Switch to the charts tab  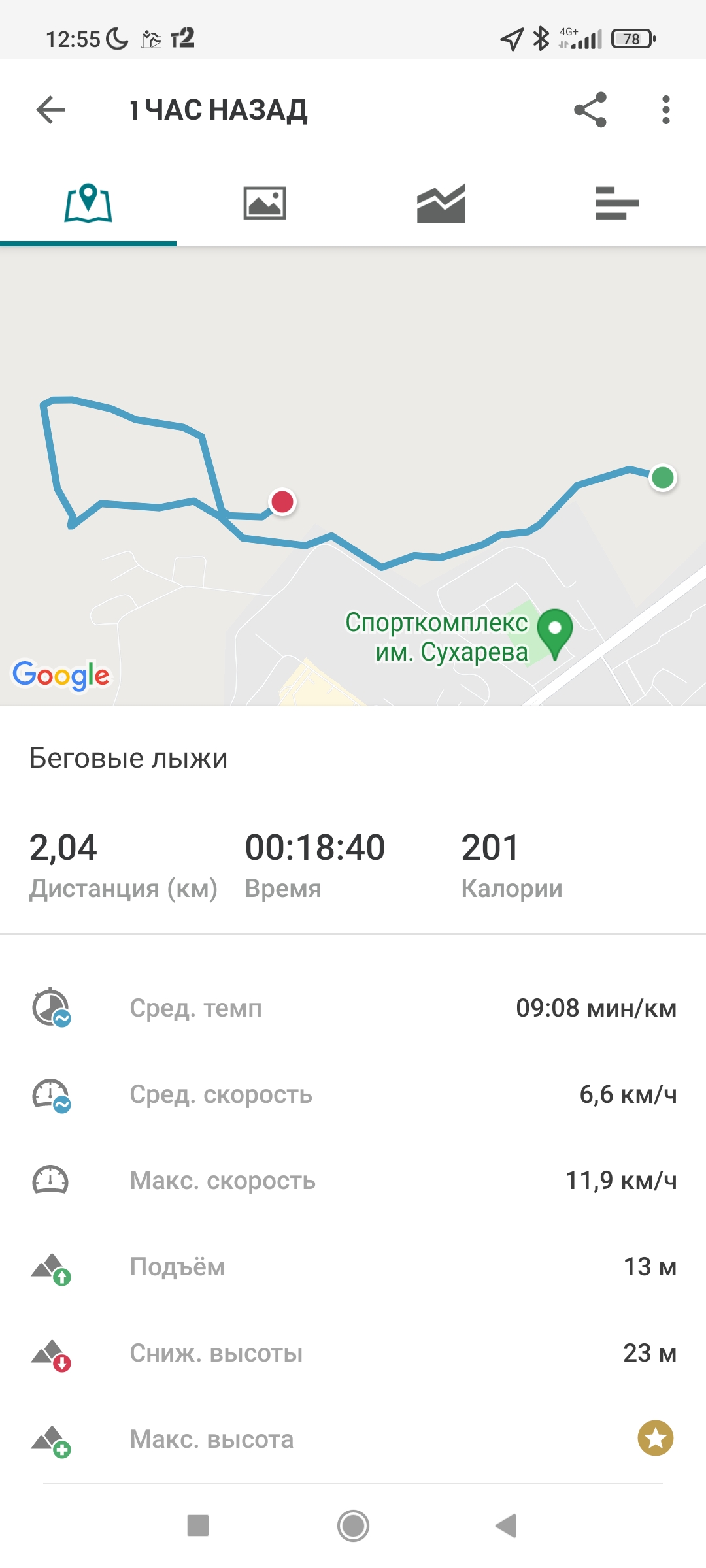441,203
